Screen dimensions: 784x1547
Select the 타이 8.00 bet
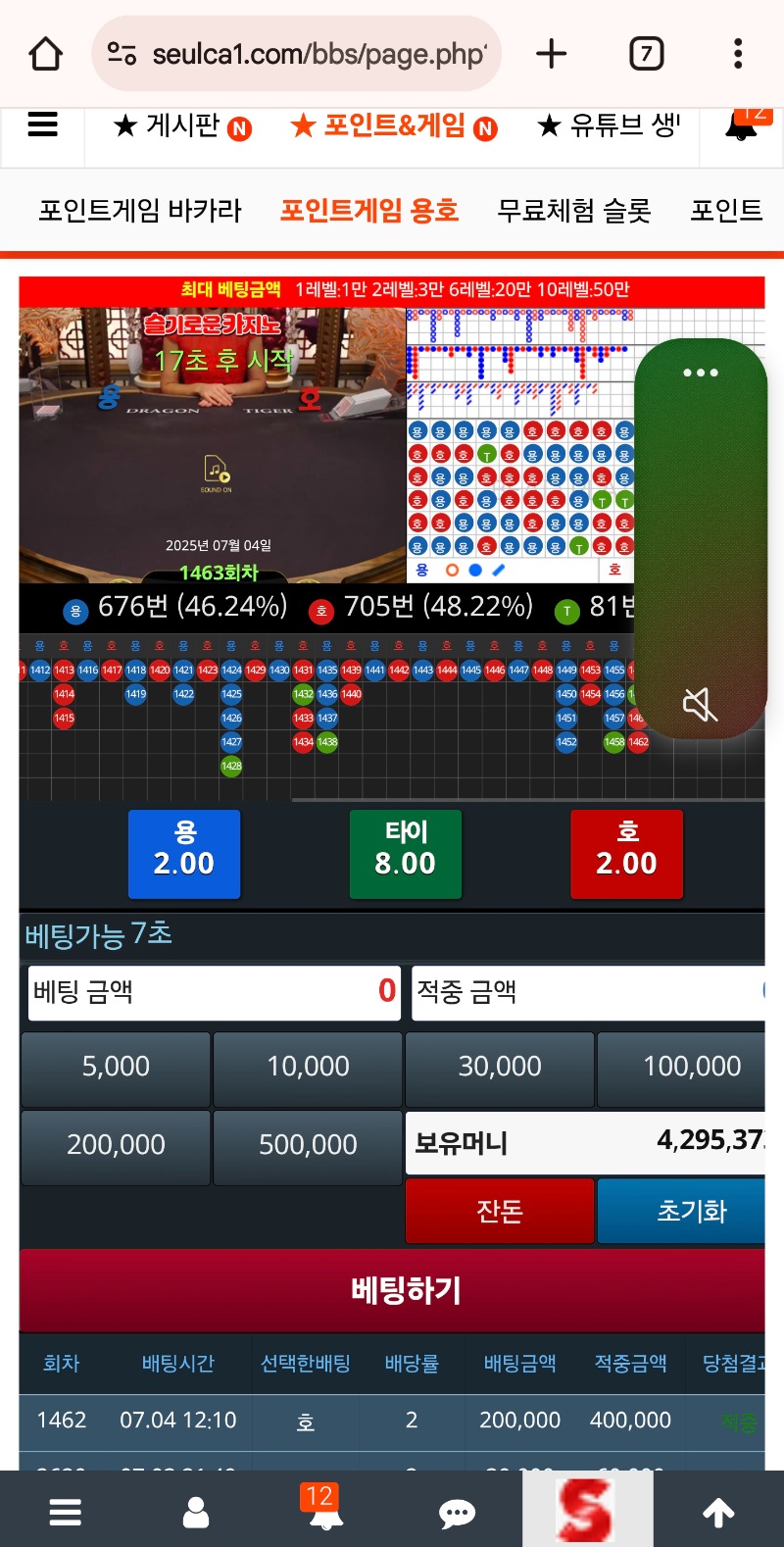(x=406, y=854)
